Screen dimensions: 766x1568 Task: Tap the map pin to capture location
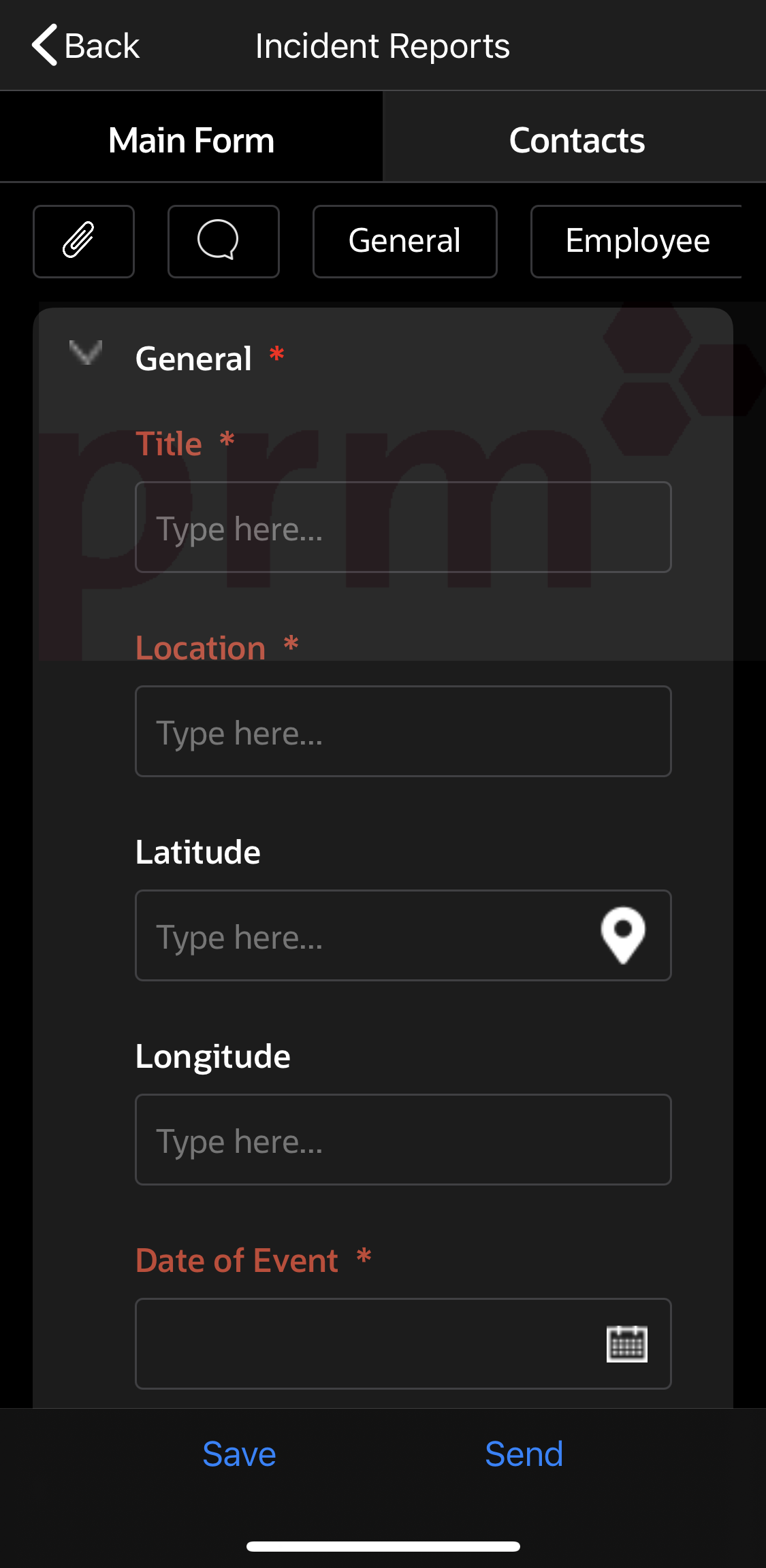(623, 936)
